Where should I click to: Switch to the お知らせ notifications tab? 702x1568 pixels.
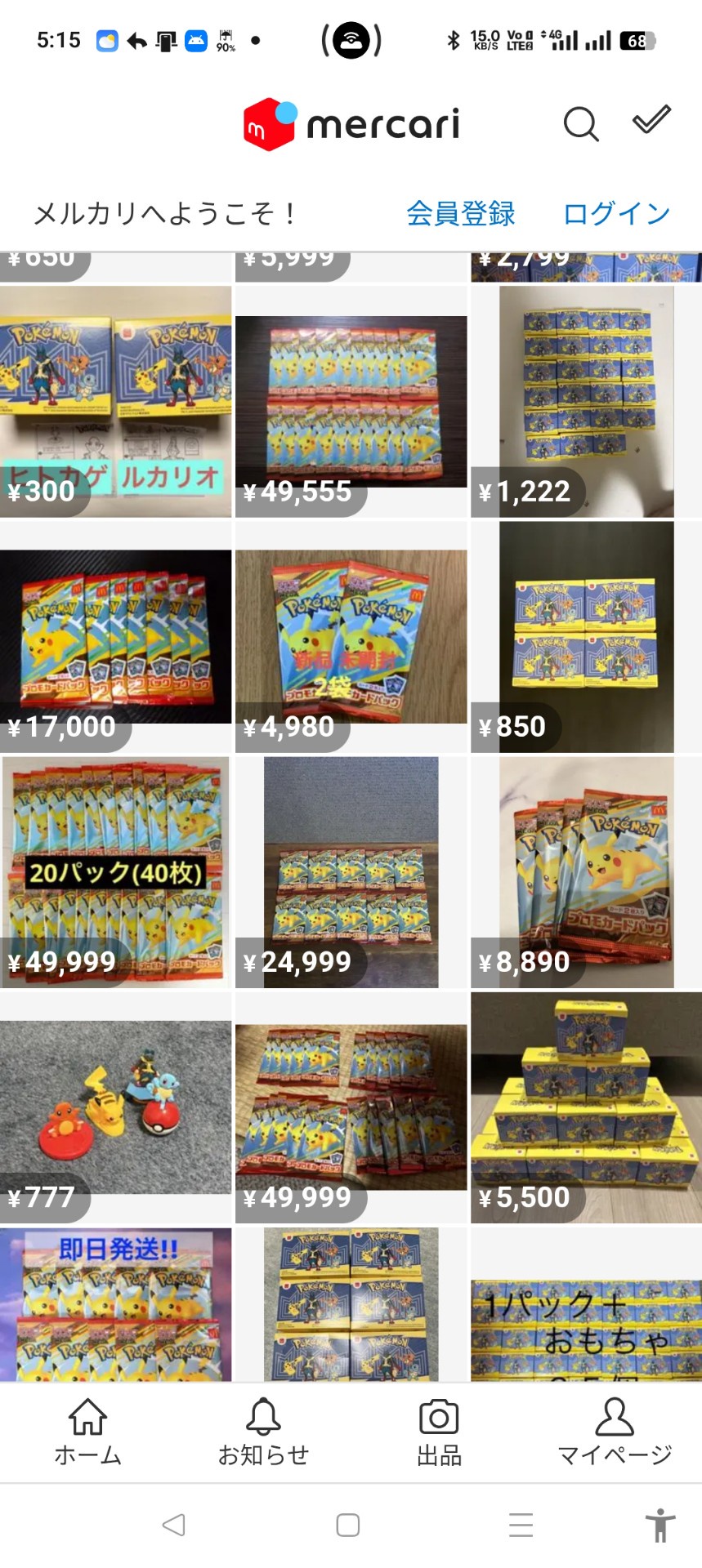point(263,1432)
